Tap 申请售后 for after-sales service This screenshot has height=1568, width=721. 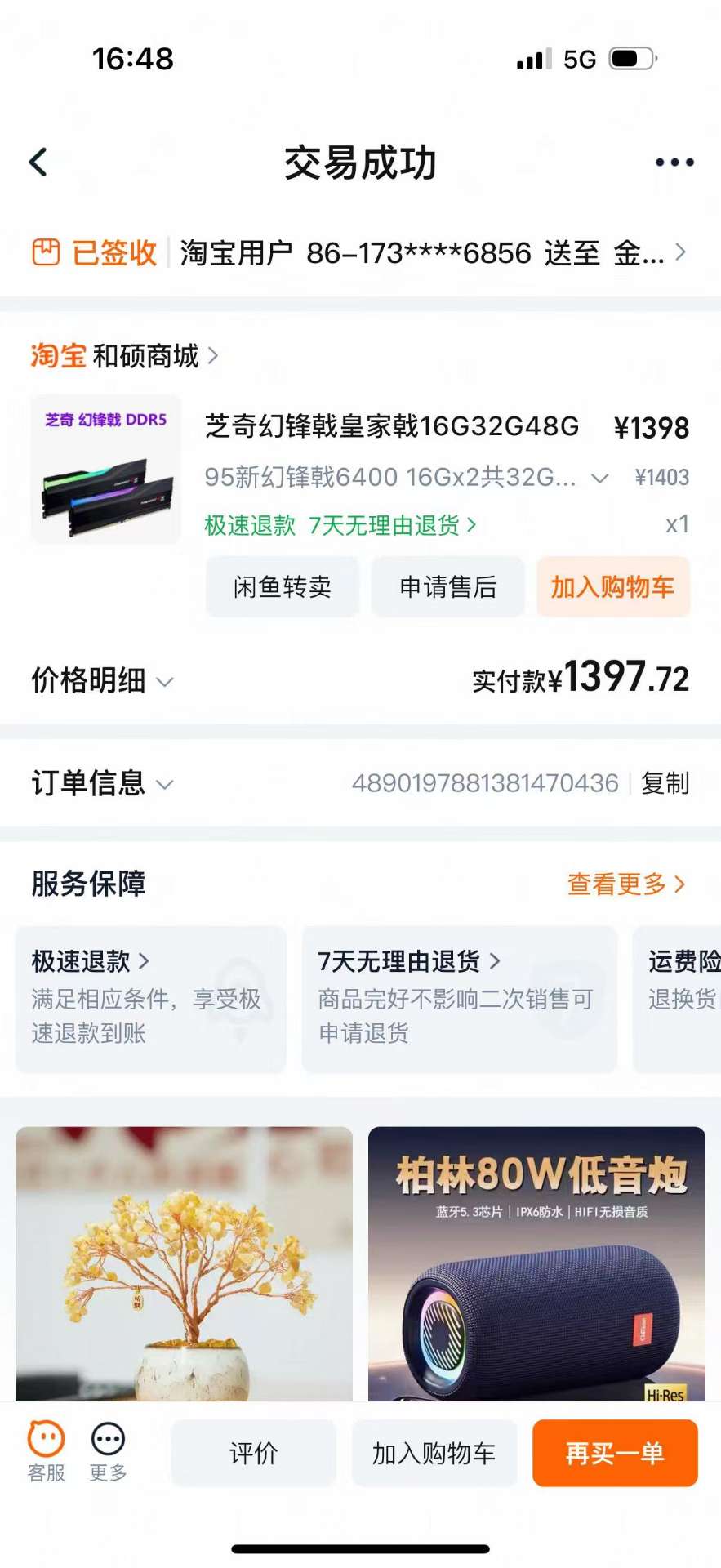[447, 586]
